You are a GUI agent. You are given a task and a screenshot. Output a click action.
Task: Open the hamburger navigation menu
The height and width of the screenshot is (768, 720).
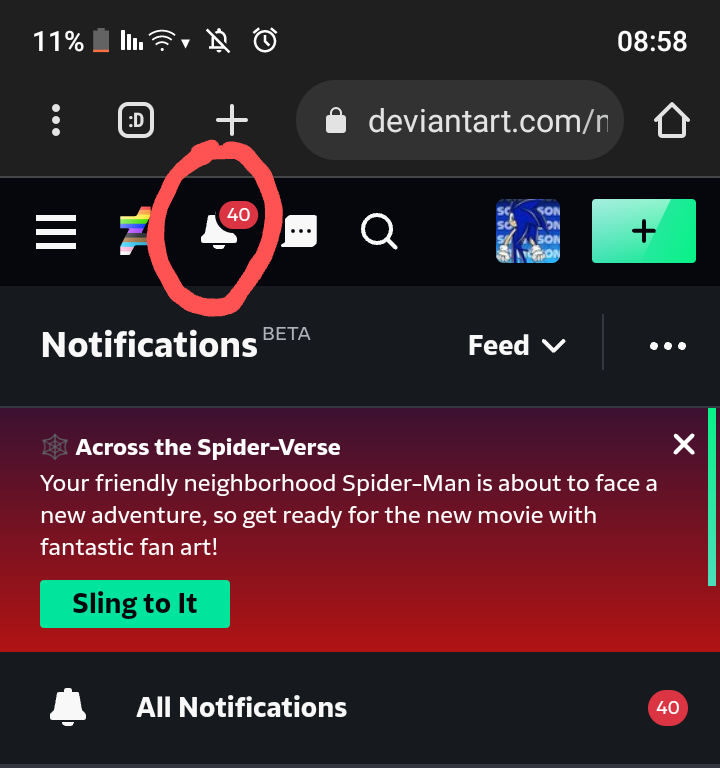(x=55, y=231)
